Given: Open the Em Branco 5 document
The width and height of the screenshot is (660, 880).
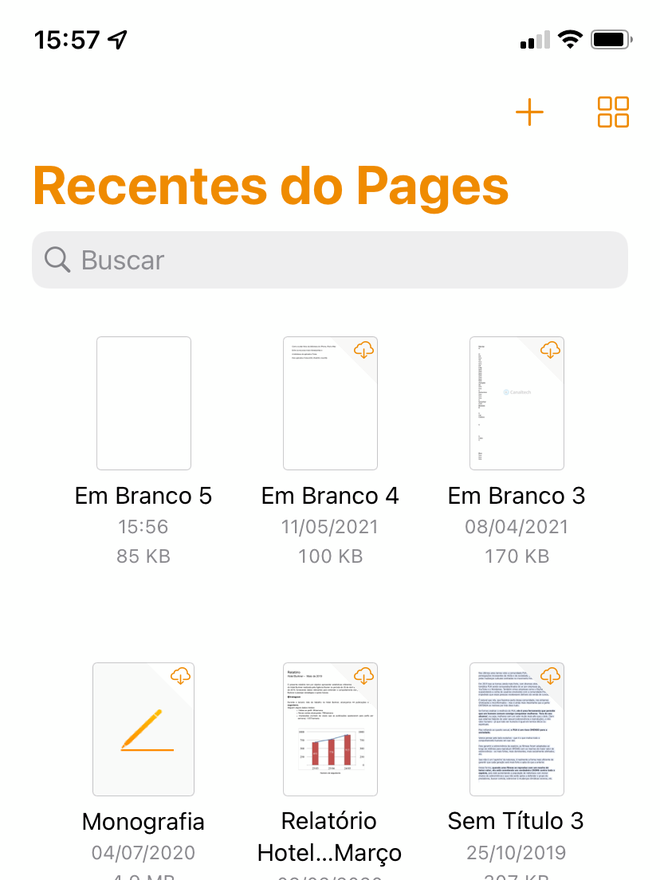Looking at the screenshot, I should [144, 403].
